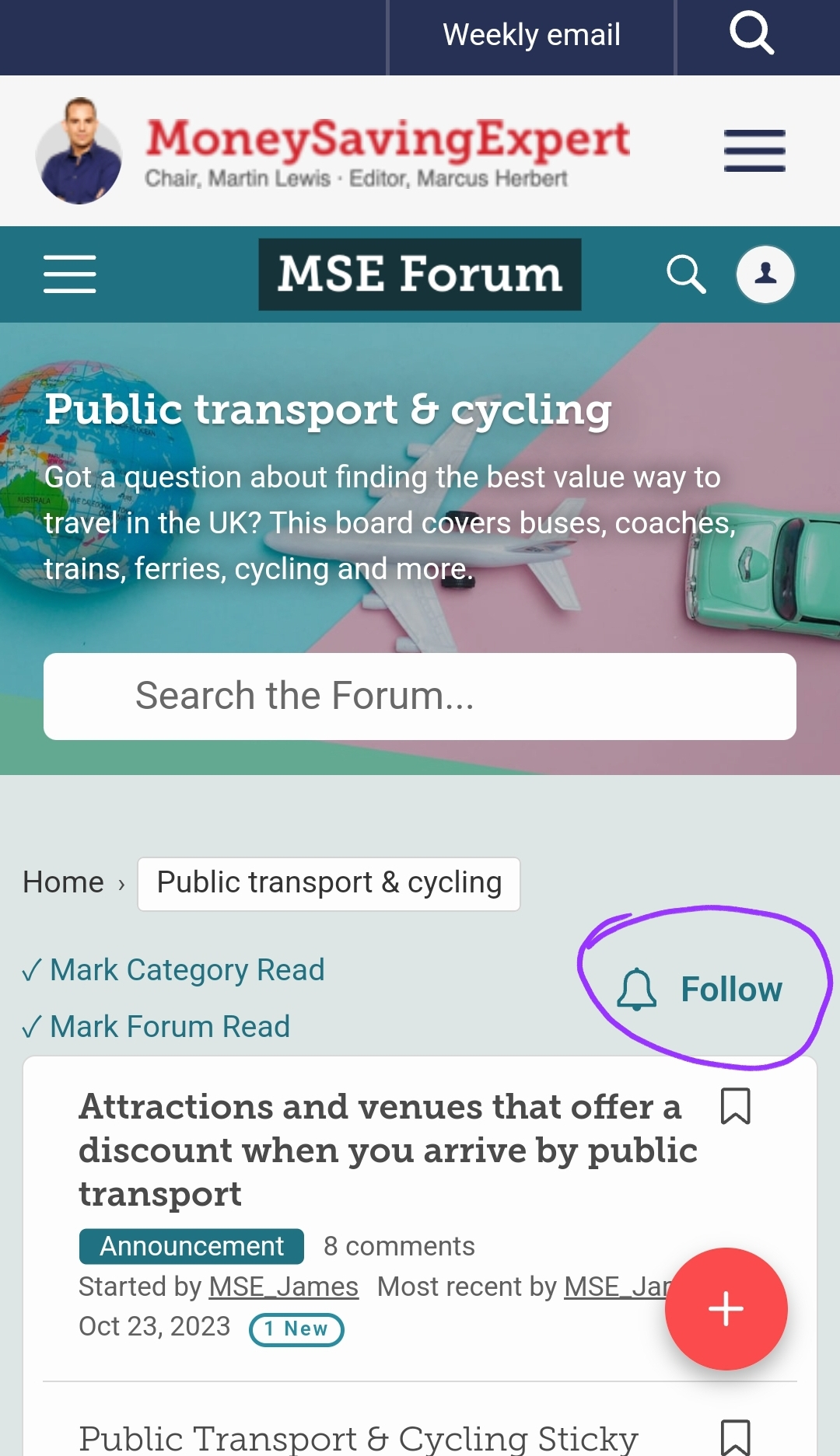Bookmark the Public Transport & Cycling Sticky
Screen dimensions: 840x1456
(735, 1437)
